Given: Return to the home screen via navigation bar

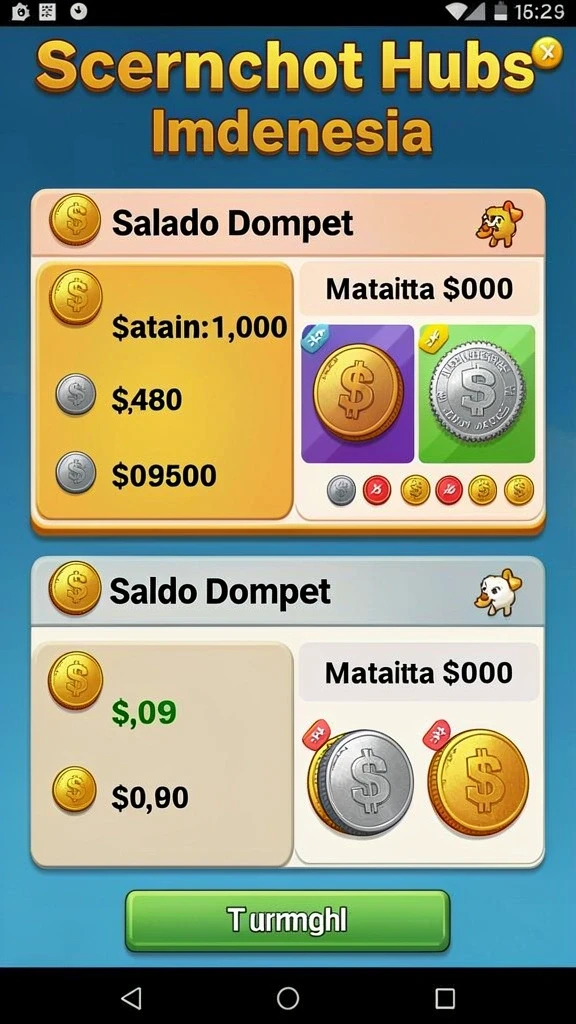Looking at the screenshot, I should coord(288,998).
